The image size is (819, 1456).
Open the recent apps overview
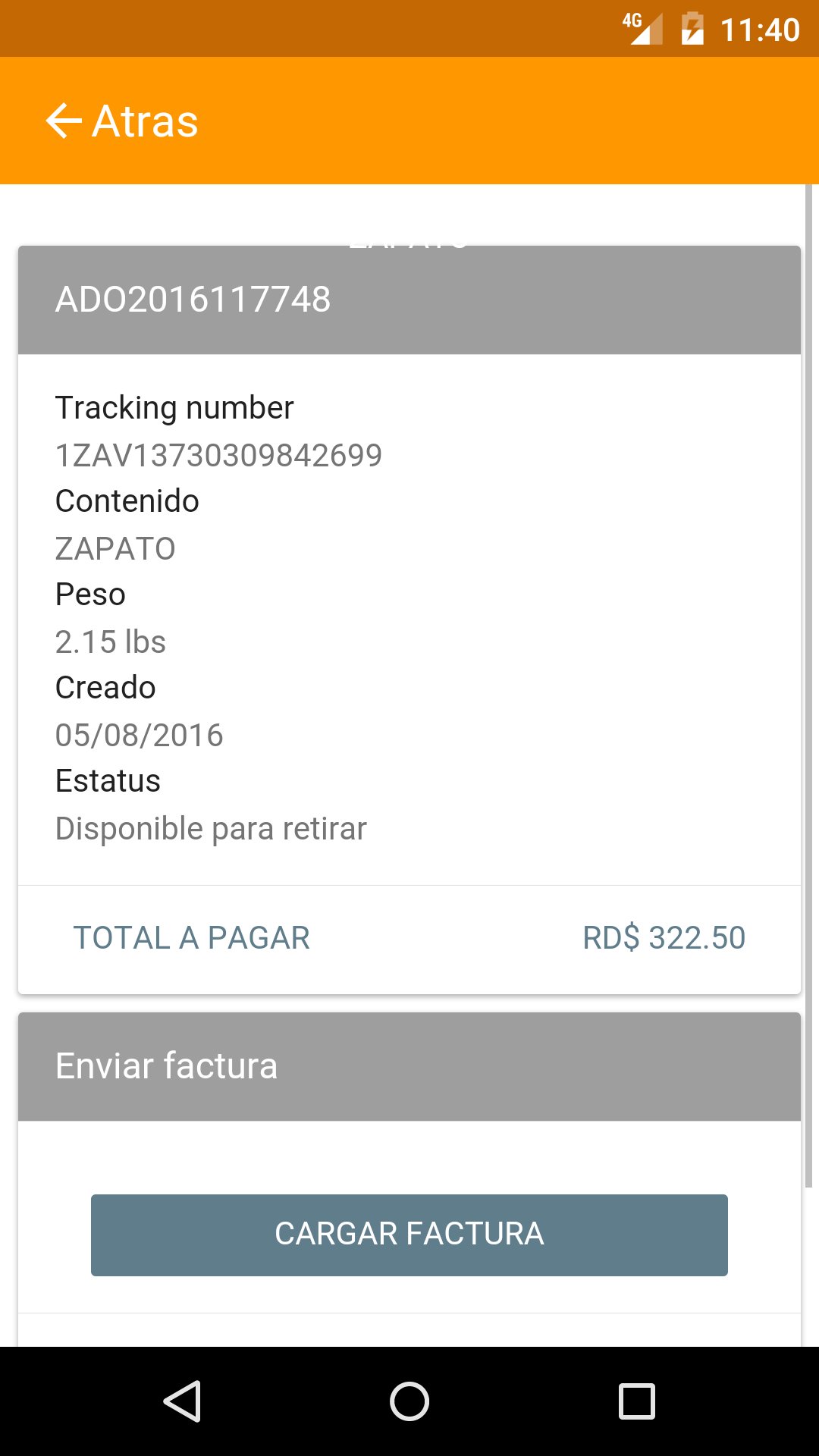(x=636, y=1401)
